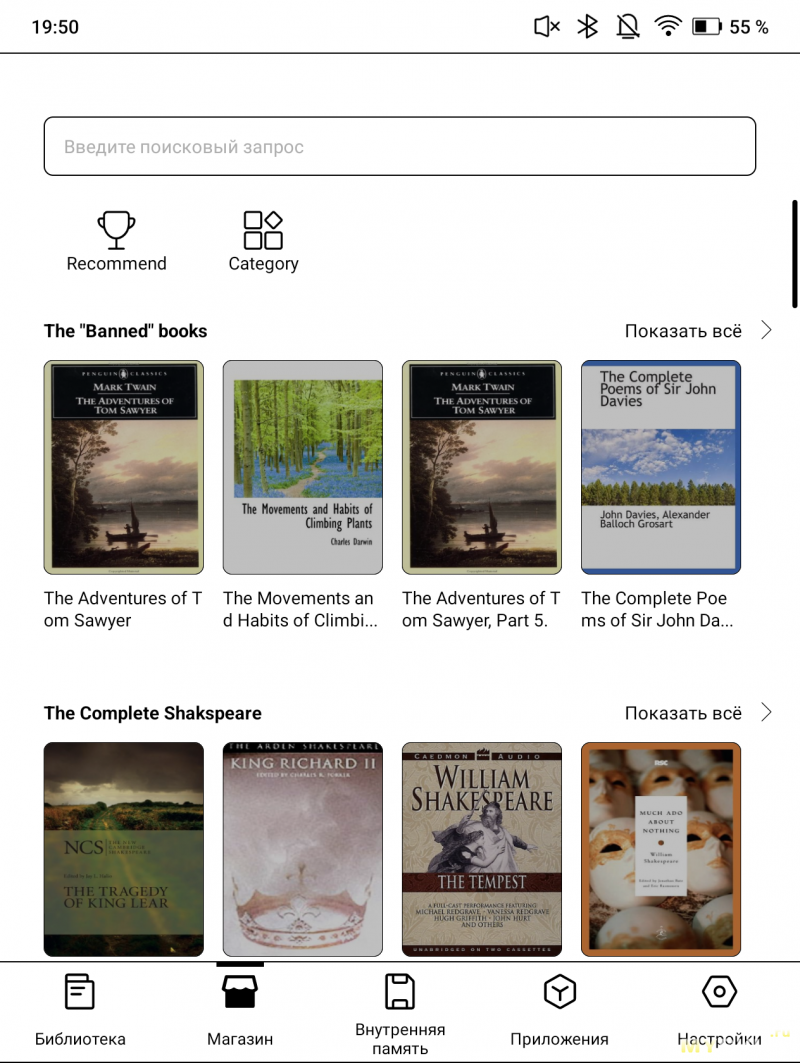The image size is (800, 1063).
Task: Open the Настройки tab
Action: pos(719,1012)
